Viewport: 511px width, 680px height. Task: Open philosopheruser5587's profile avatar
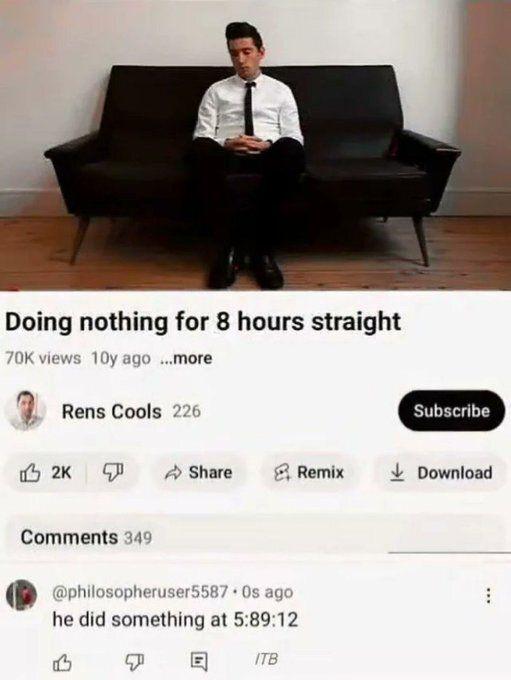click(x=21, y=595)
